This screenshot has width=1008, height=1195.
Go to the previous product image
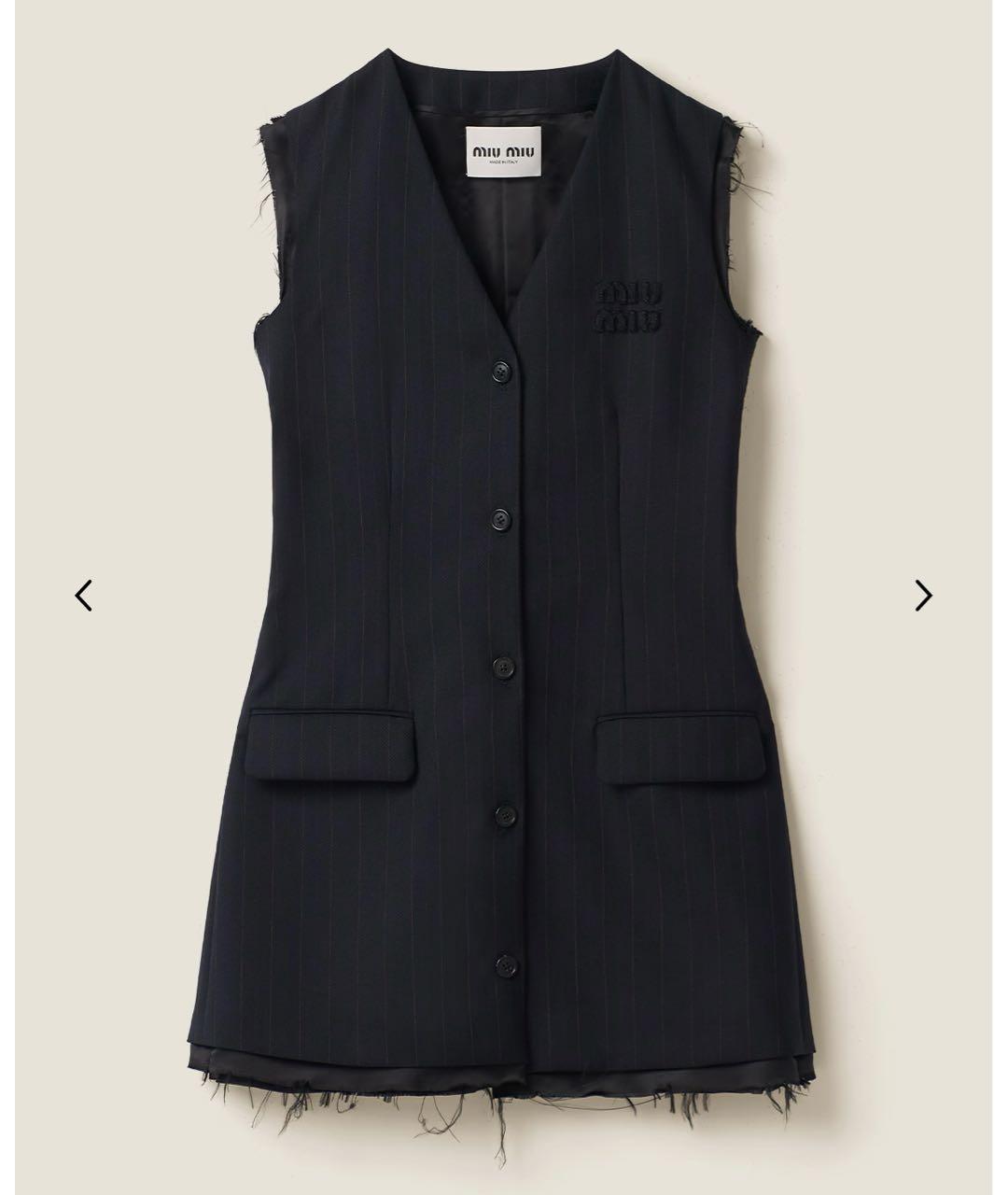[84, 595]
